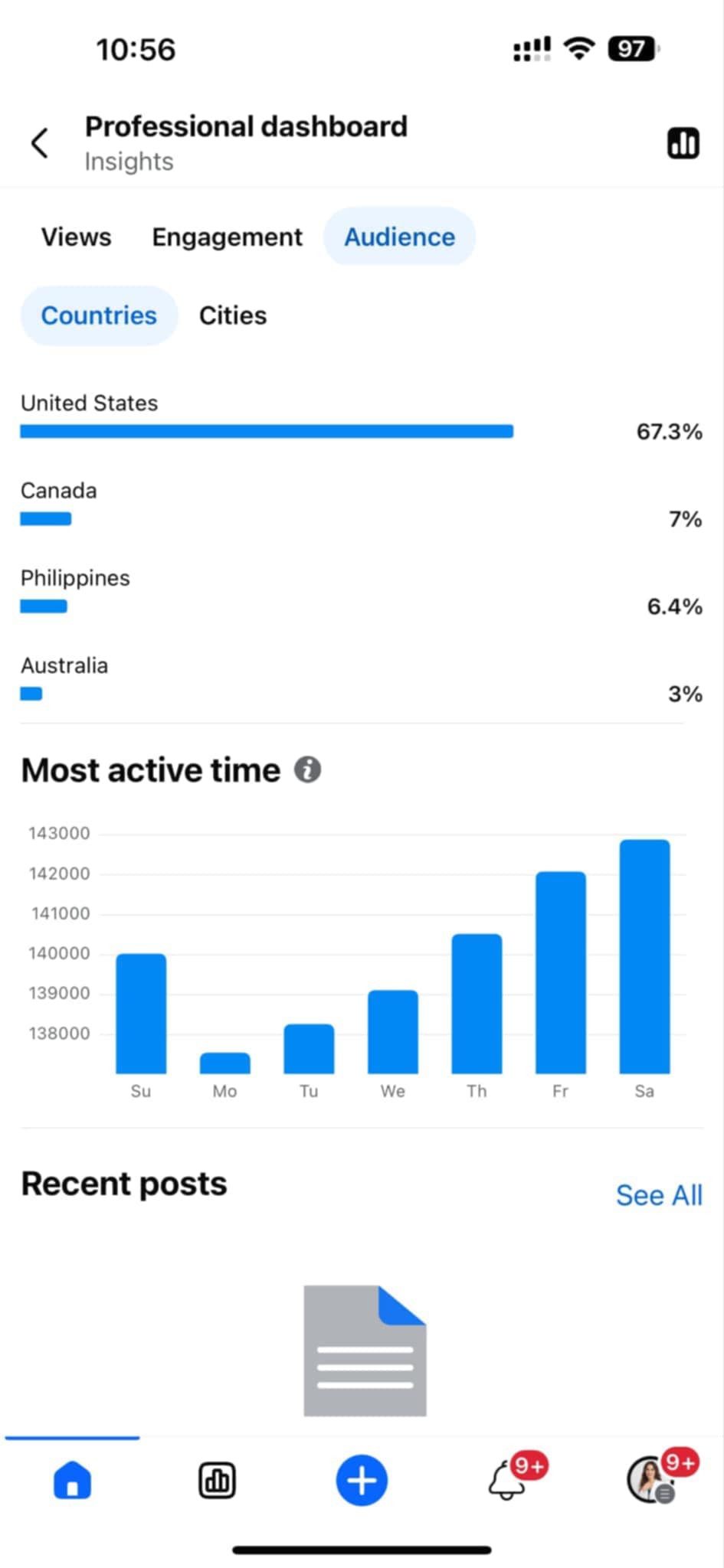This screenshot has height=1568, width=724.
Task: Go back from Professional dashboard
Action: pos(40,143)
